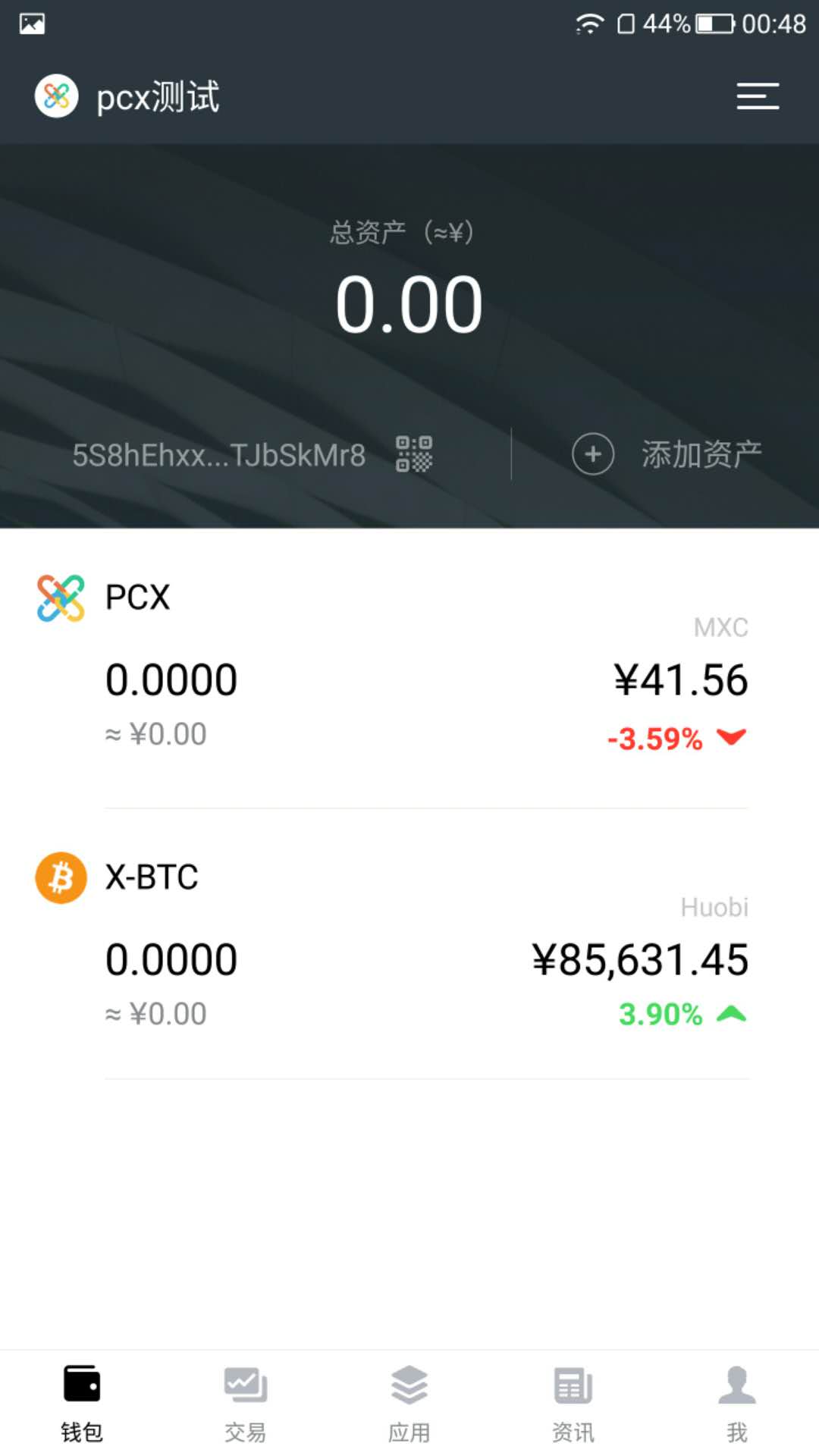Open the PCX asset details
The image size is (819, 1456).
409,667
